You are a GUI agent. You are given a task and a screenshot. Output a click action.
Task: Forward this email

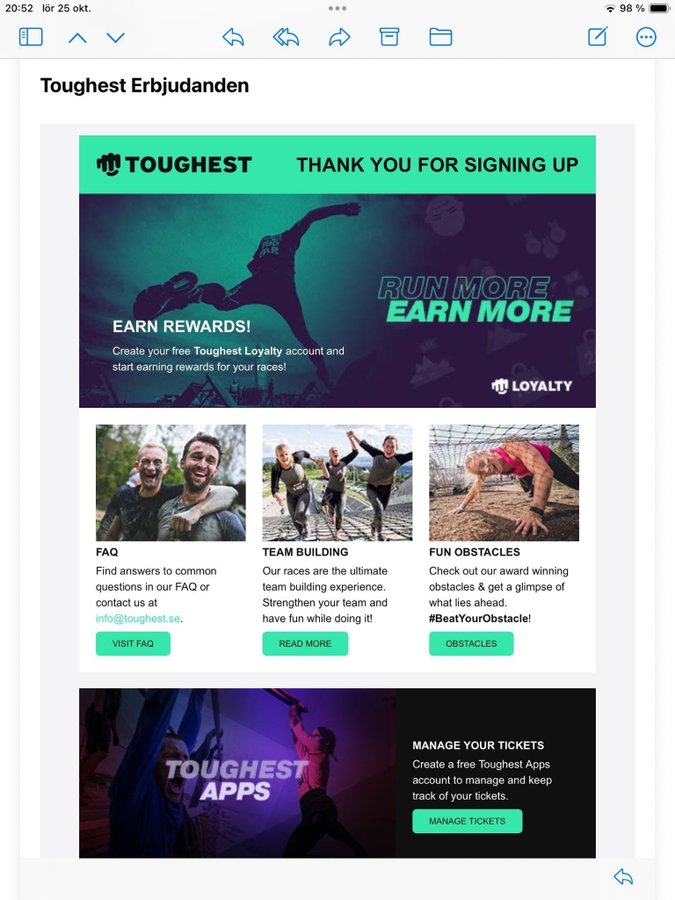339,37
